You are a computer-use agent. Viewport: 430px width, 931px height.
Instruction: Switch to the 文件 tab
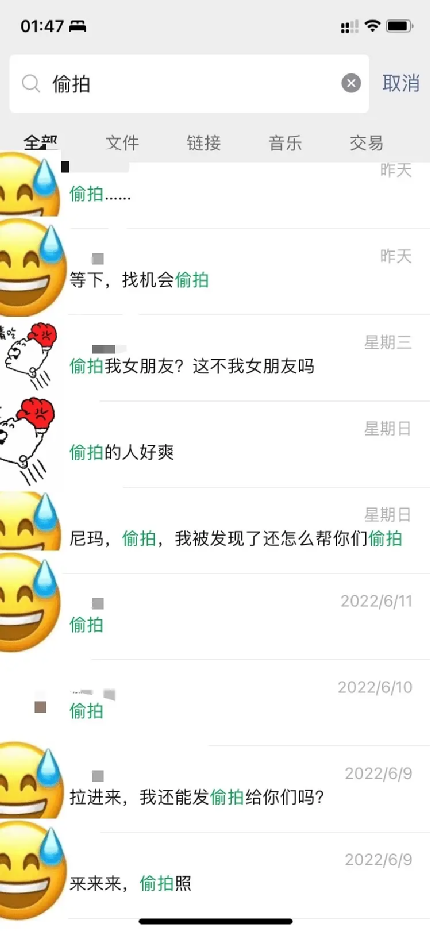[122, 143]
